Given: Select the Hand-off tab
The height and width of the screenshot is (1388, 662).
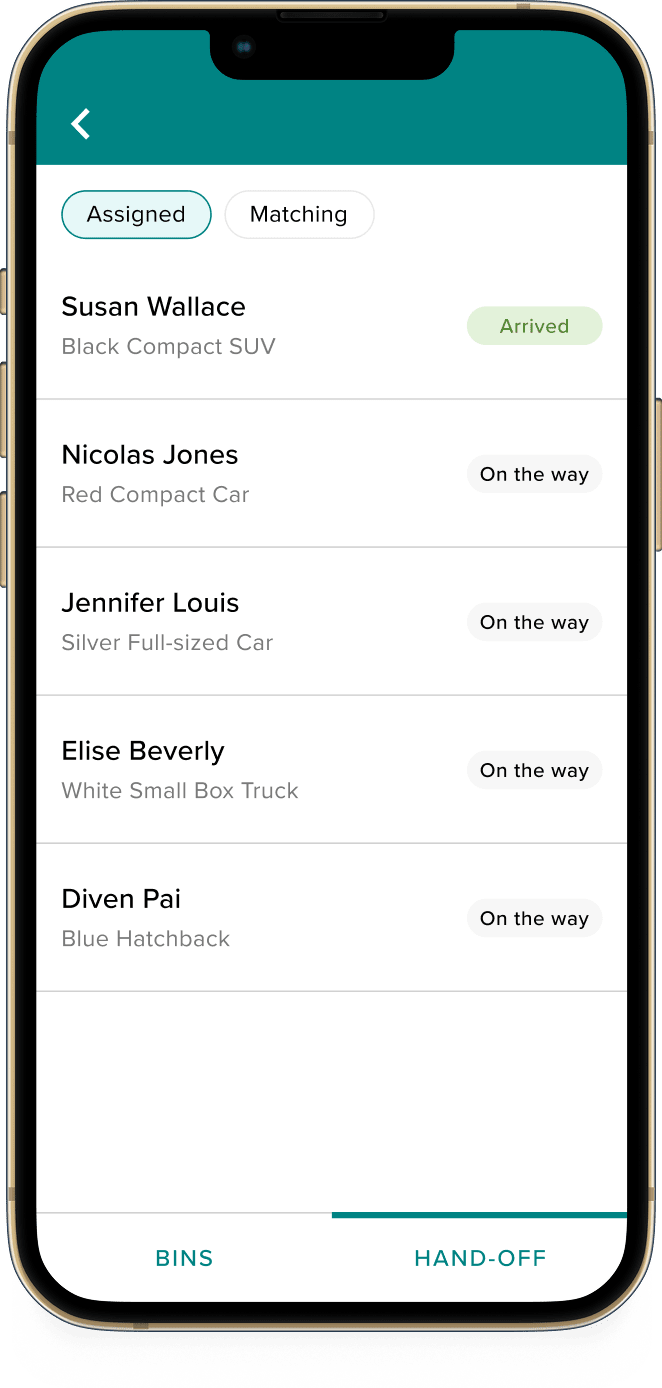Looking at the screenshot, I should pyautogui.click(x=480, y=1258).
